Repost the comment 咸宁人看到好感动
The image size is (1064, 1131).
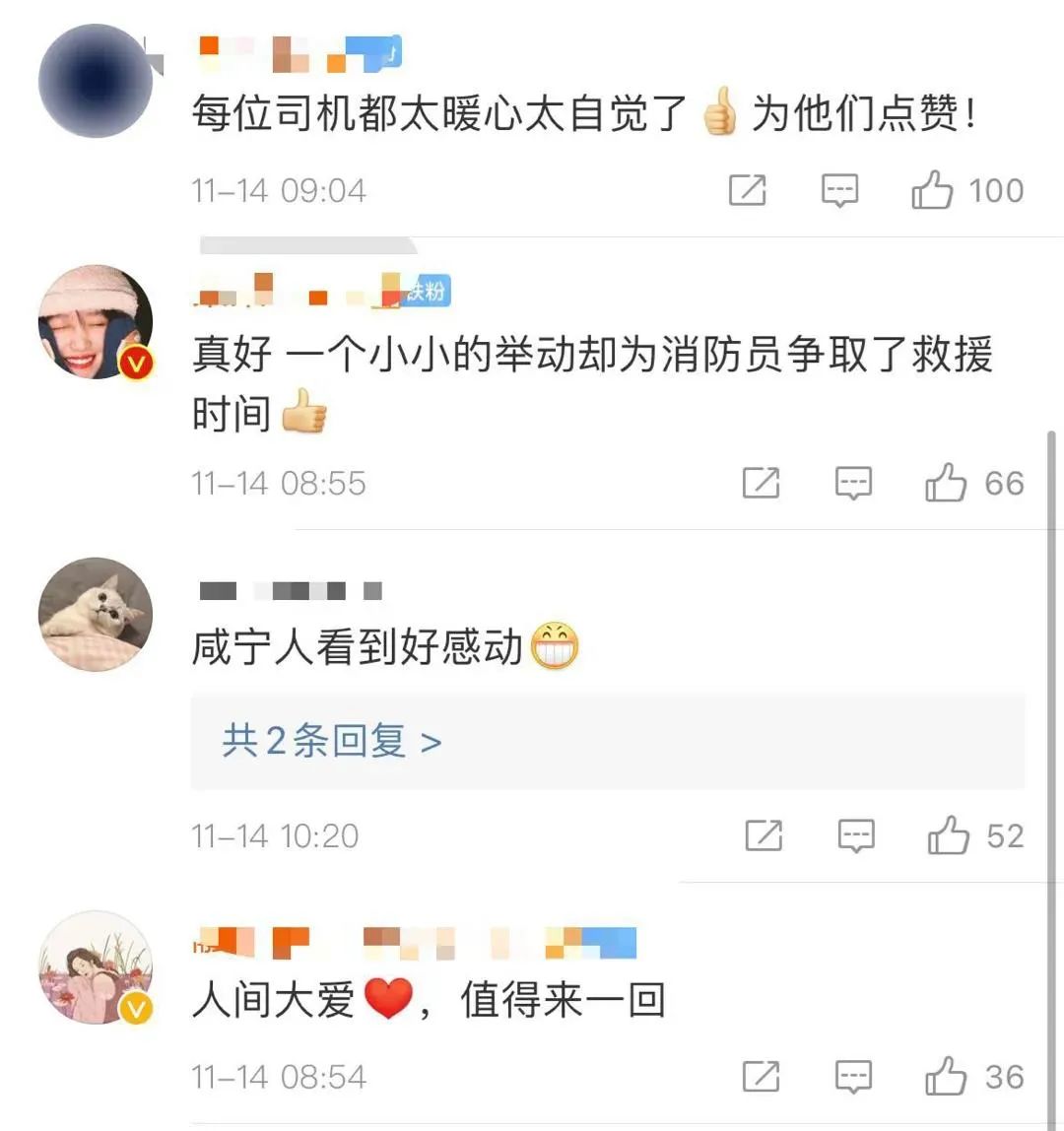(765, 836)
